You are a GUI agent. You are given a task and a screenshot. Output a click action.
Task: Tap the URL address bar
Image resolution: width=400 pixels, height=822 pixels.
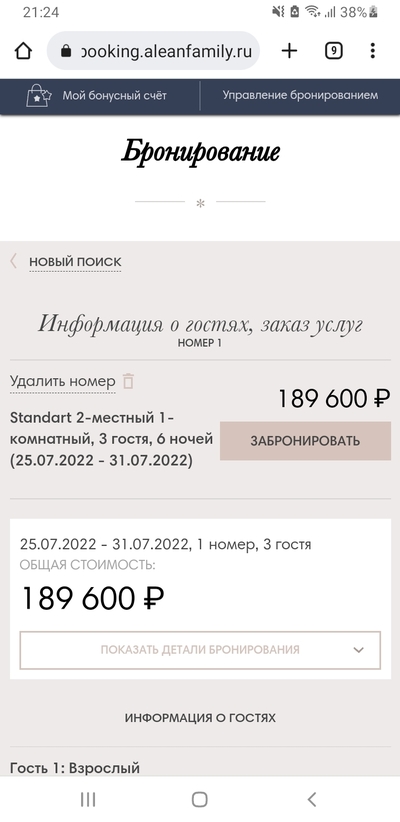coord(153,51)
